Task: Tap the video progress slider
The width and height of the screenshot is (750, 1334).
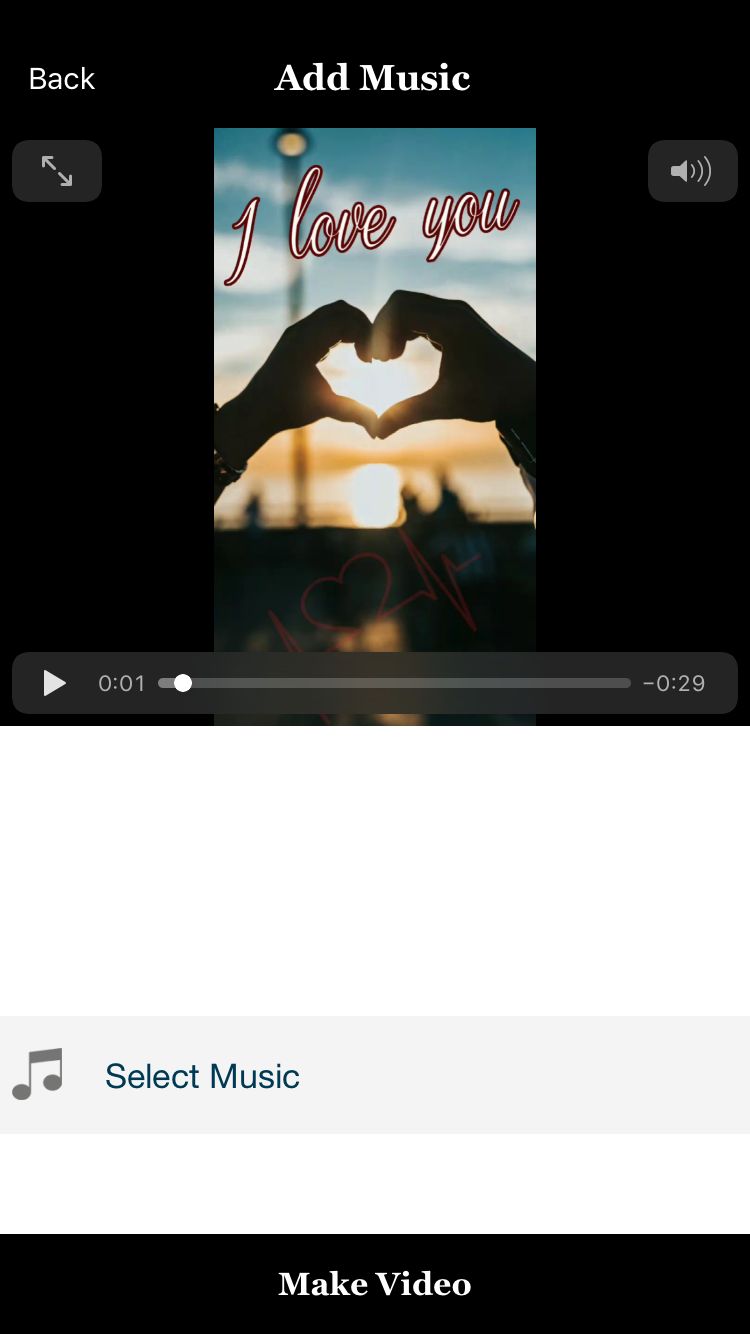Action: pos(395,683)
